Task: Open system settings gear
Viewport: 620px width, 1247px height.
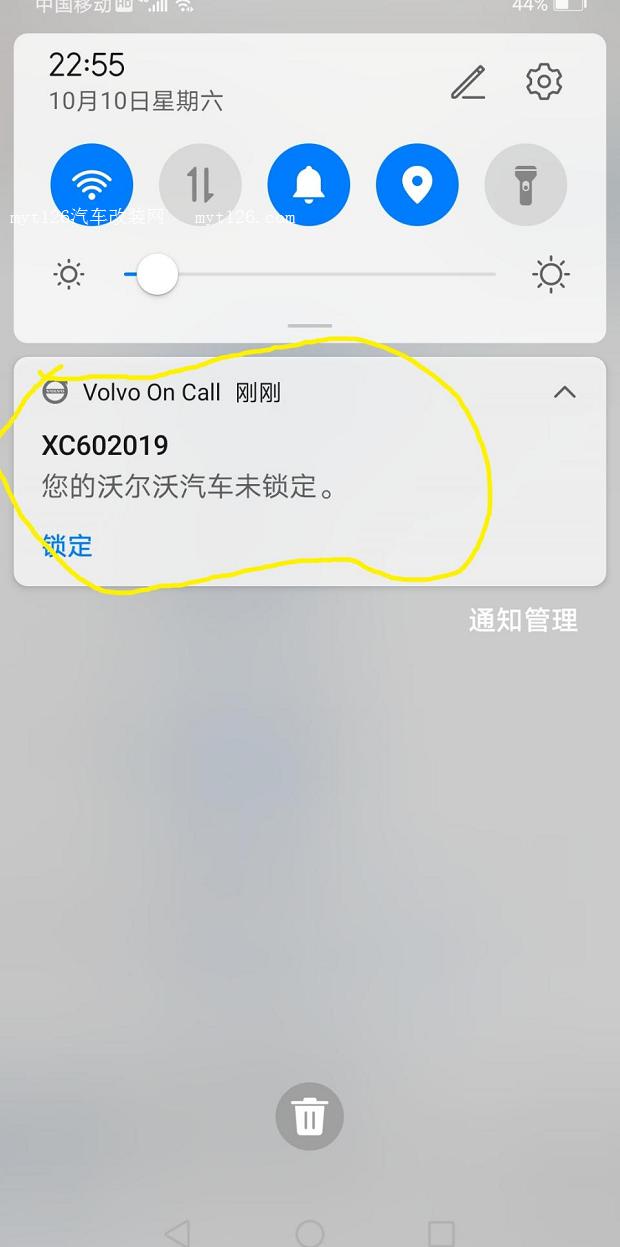Action: coord(544,82)
